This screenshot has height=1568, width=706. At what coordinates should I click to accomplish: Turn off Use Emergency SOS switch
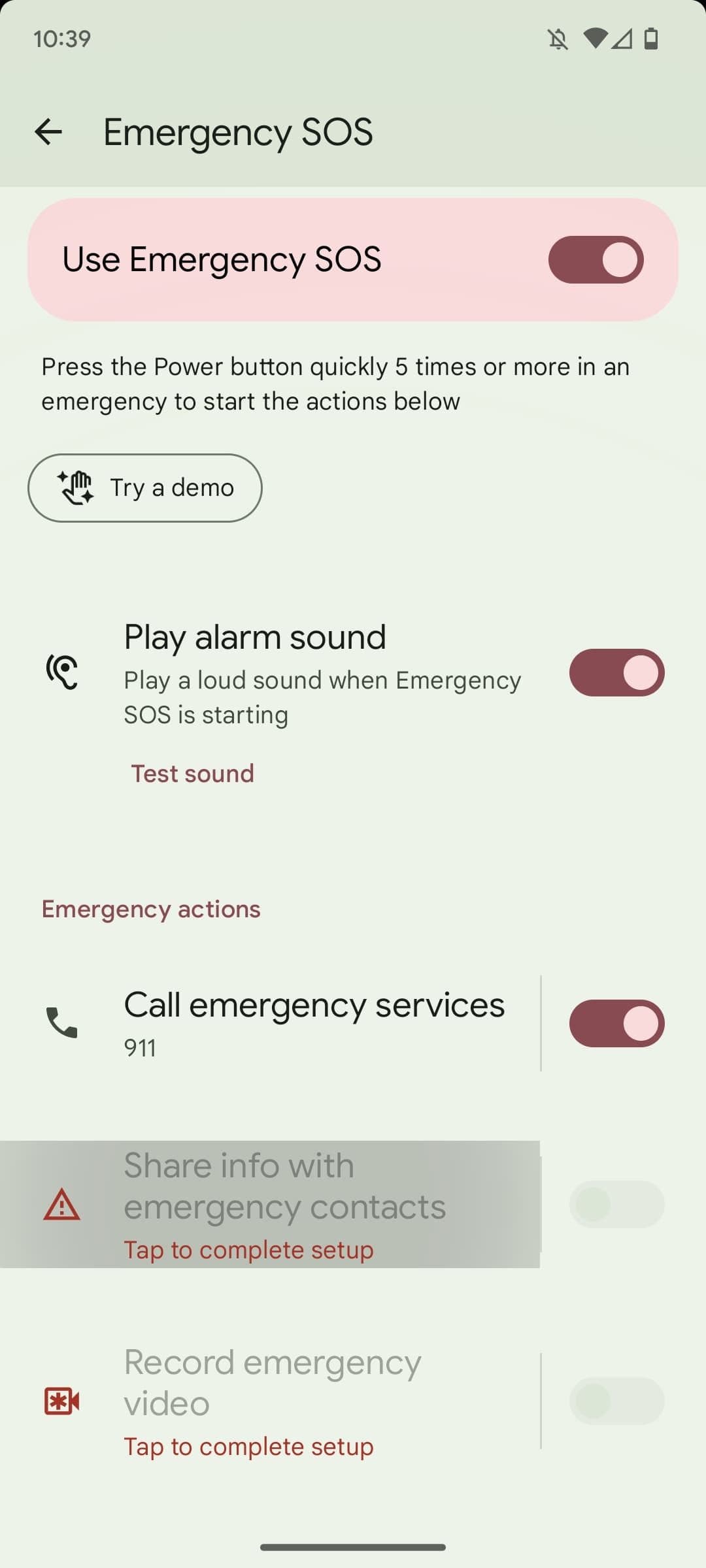(x=596, y=259)
